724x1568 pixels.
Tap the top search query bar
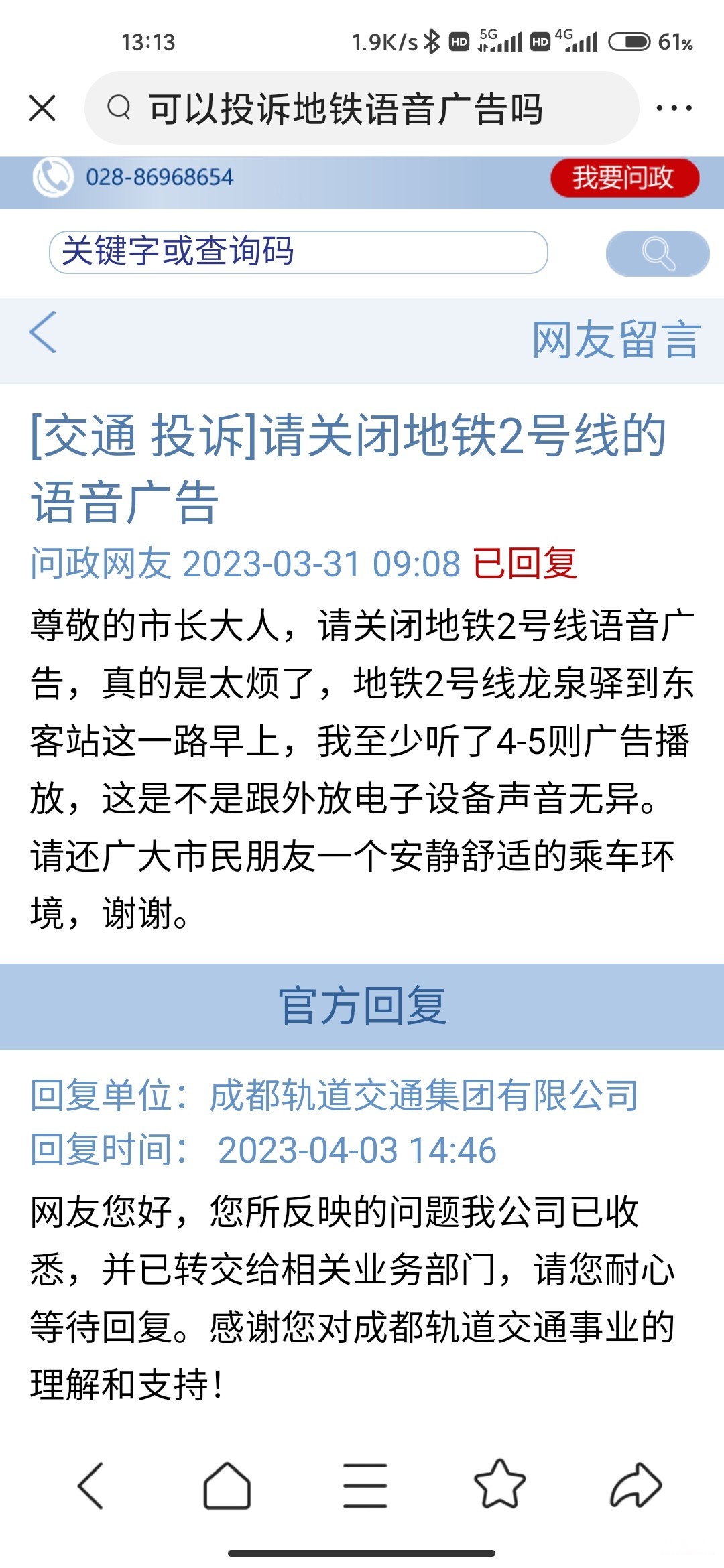click(x=362, y=108)
